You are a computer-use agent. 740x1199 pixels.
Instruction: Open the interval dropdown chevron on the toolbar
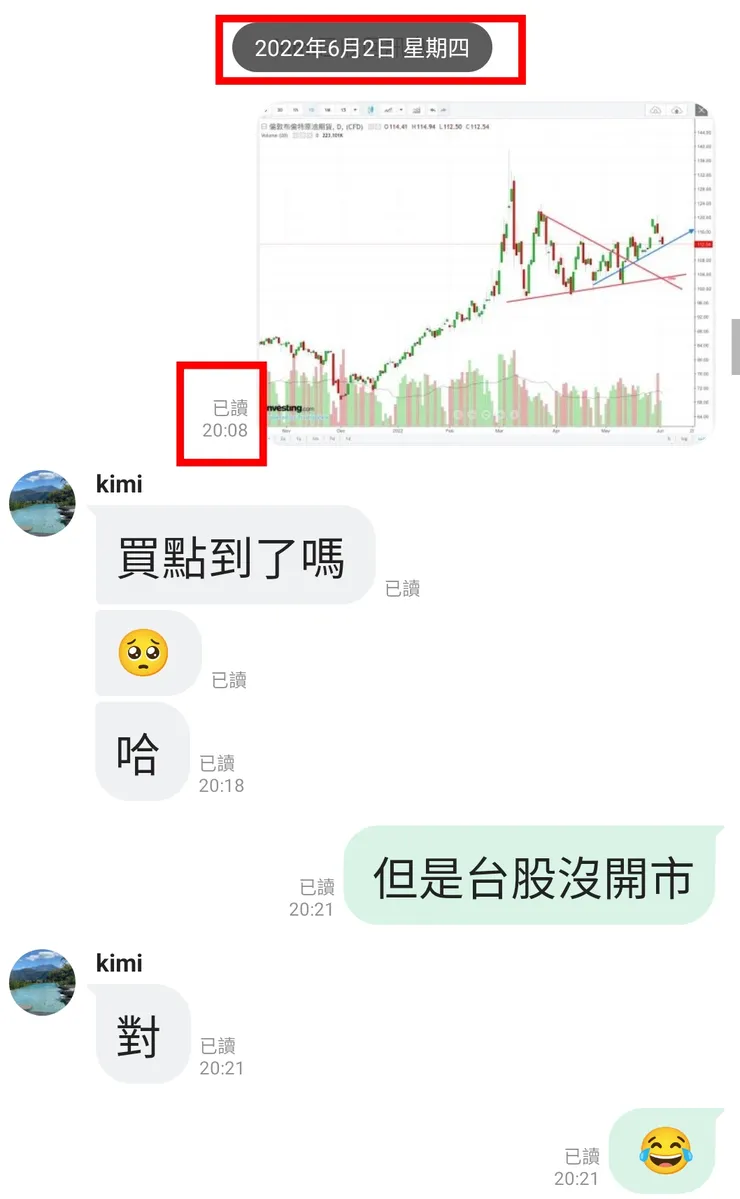pyautogui.click(x=353, y=109)
